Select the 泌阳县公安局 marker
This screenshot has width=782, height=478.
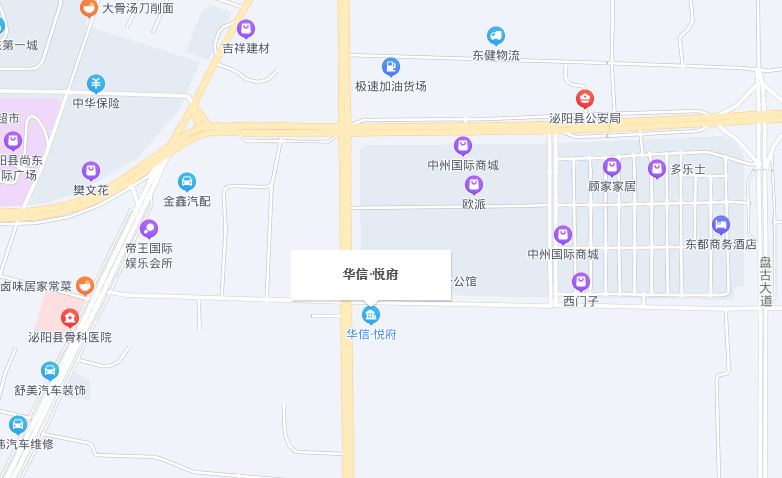(585, 99)
